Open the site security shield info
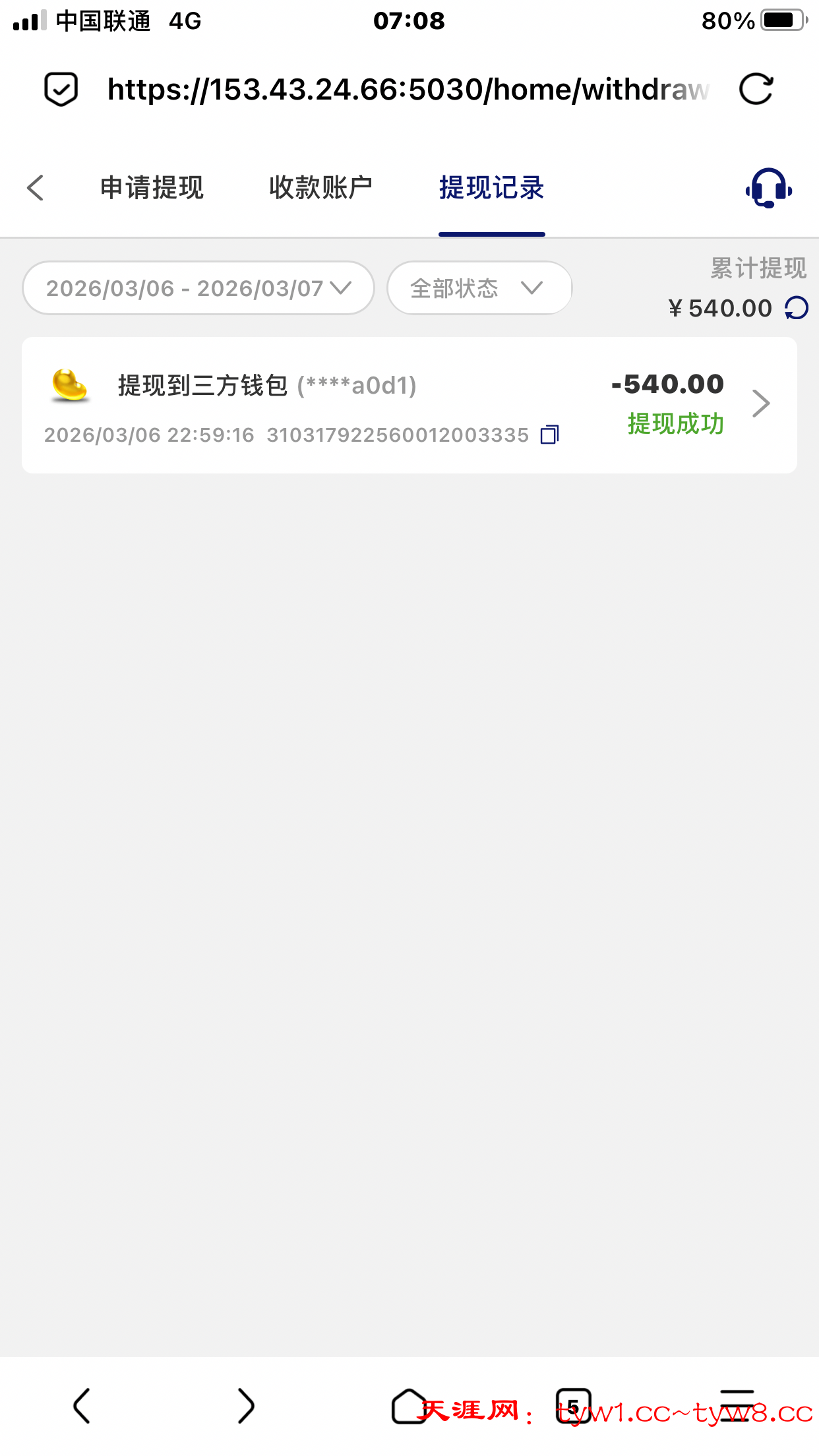Screen dimensions: 819x1456 pos(61,89)
